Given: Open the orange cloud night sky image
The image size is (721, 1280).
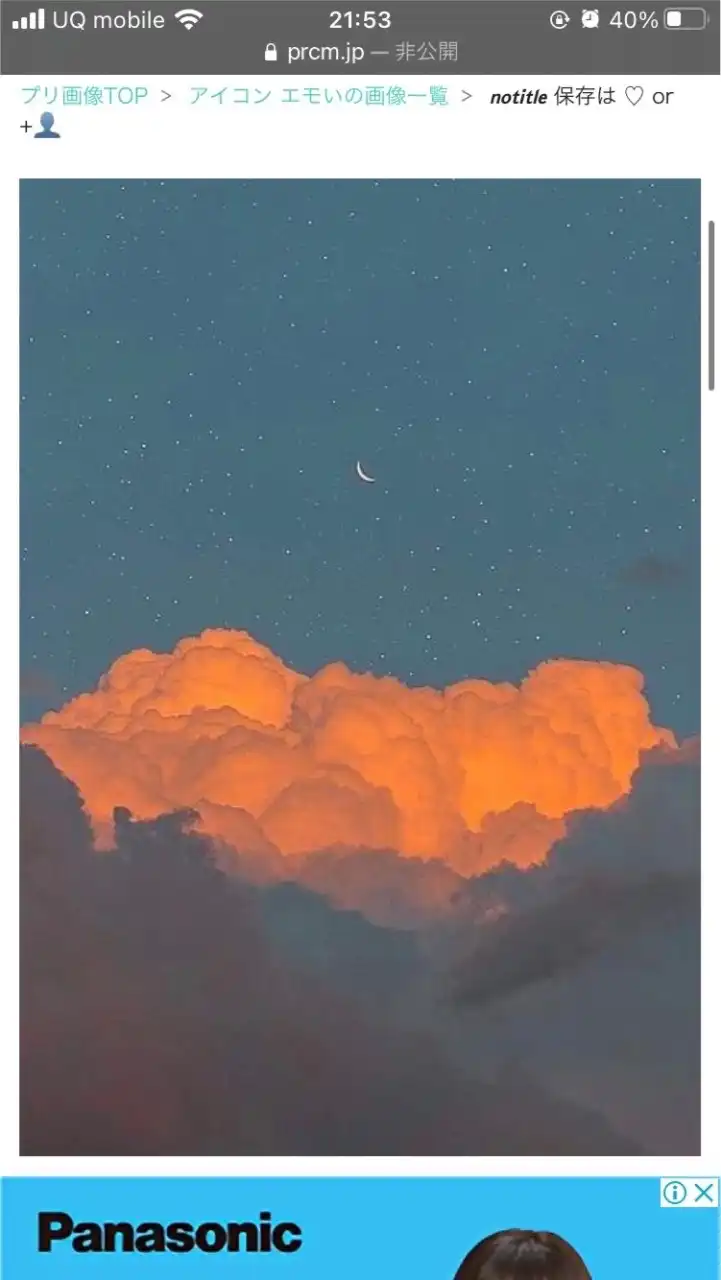Looking at the screenshot, I should tap(360, 667).
